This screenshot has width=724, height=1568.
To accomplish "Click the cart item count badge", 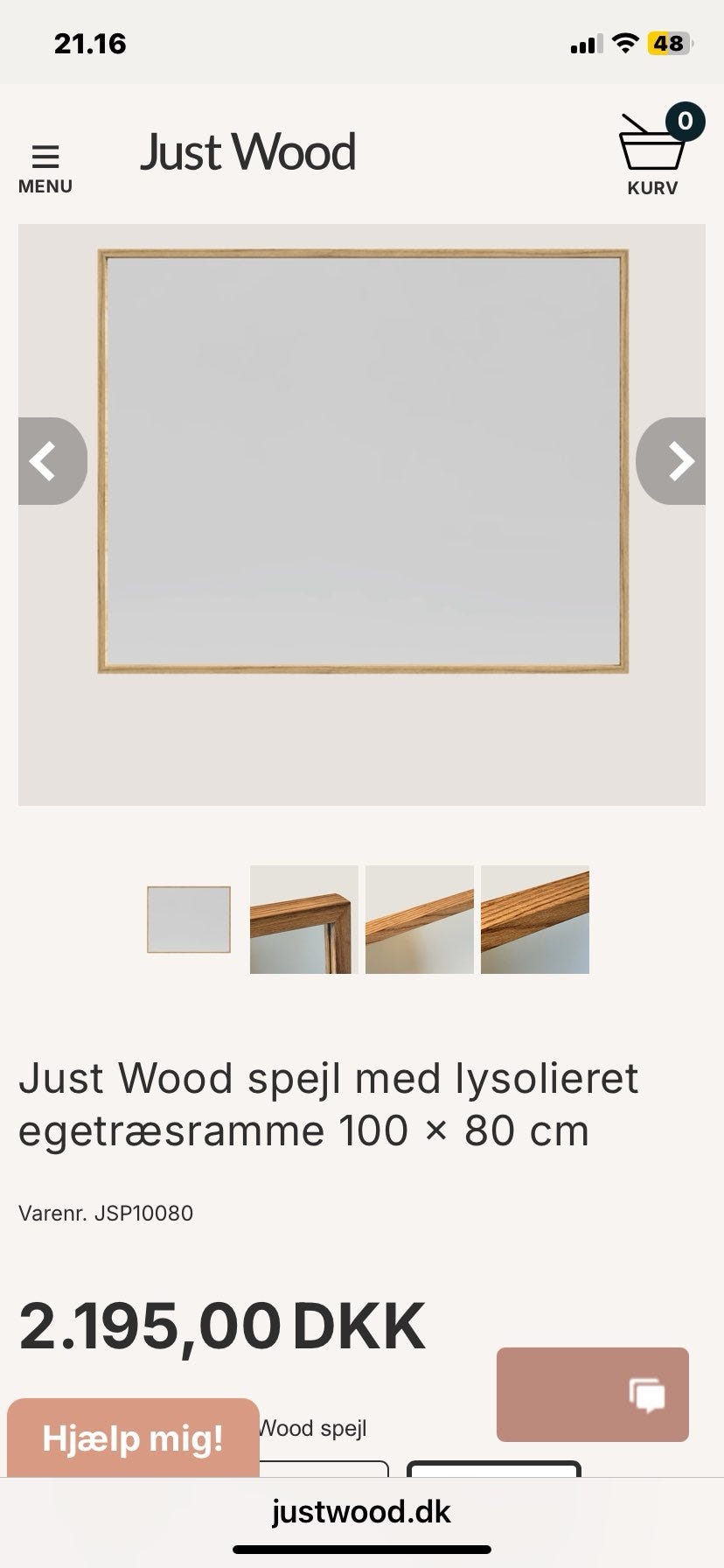I will coord(685,122).
